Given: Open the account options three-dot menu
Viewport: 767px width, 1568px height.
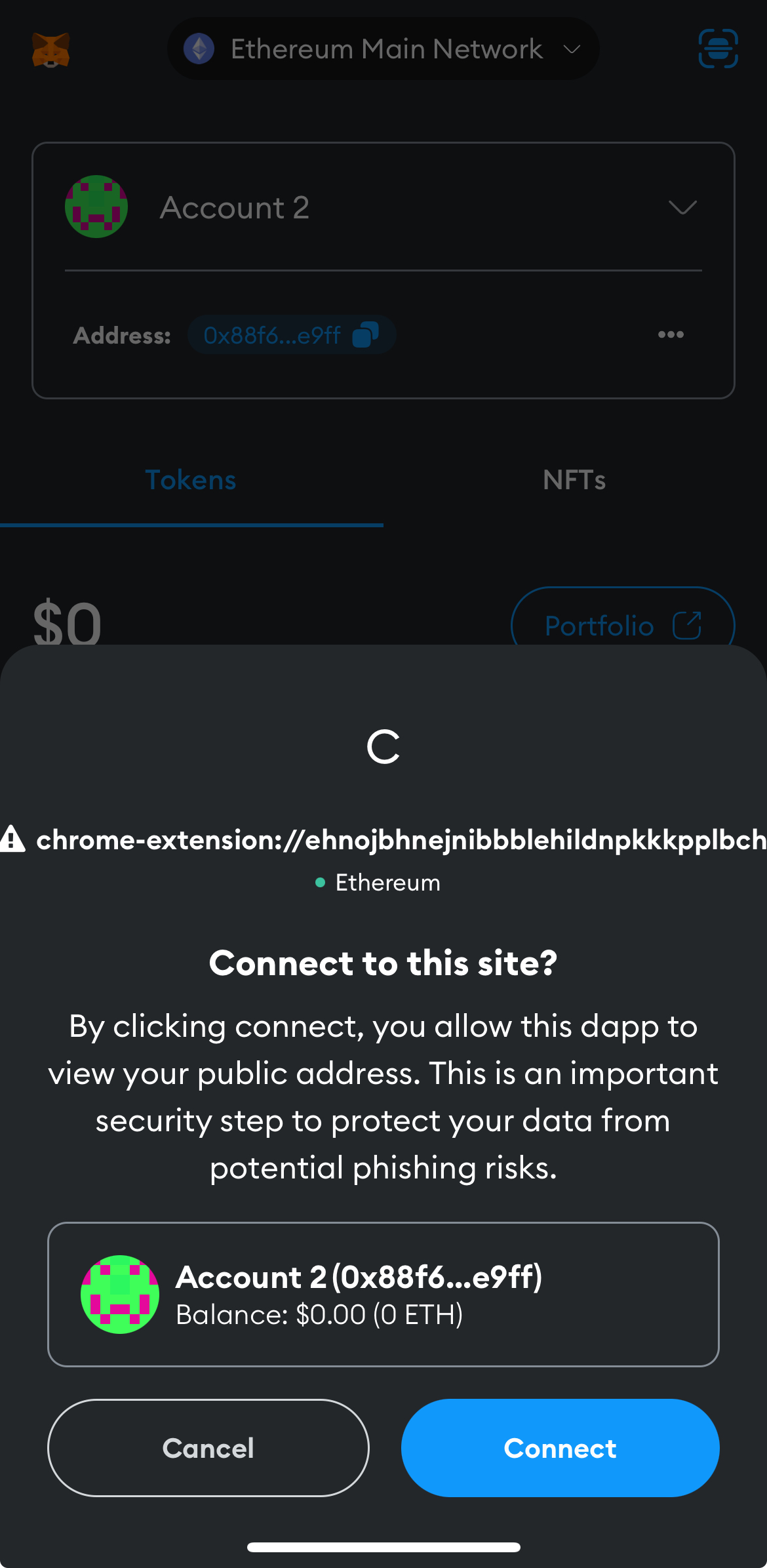Looking at the screenshot, I should (x=671, y=335).
